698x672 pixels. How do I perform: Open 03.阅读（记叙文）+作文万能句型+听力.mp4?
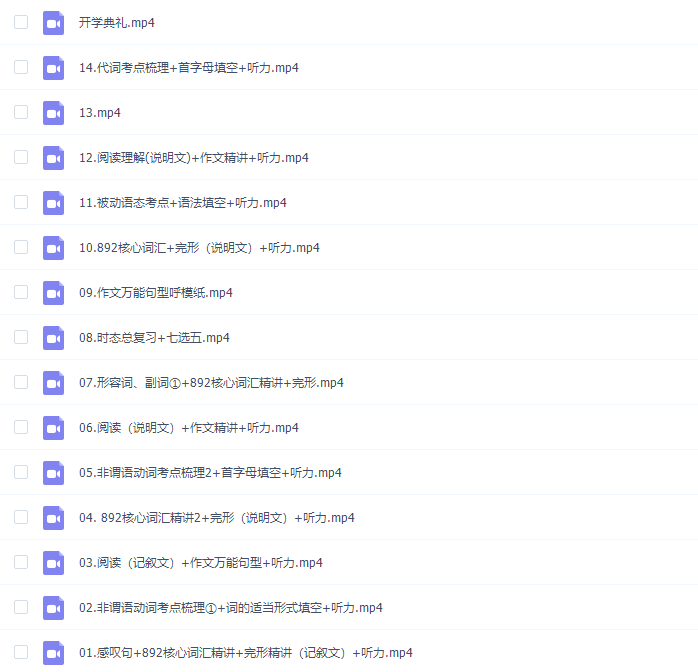coord(200,562)
